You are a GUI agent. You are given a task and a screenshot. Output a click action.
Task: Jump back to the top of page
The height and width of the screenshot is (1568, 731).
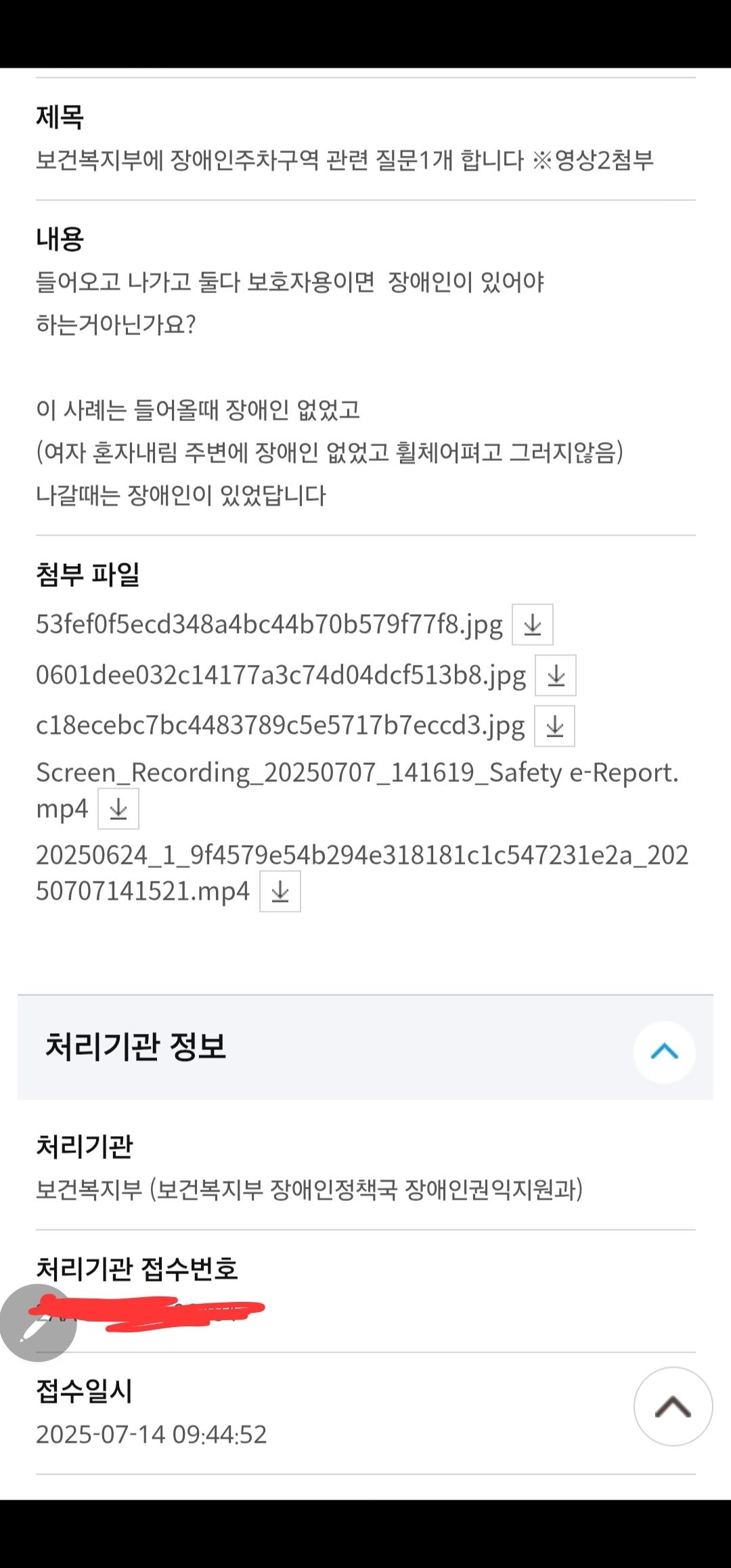click(672, 1406)
